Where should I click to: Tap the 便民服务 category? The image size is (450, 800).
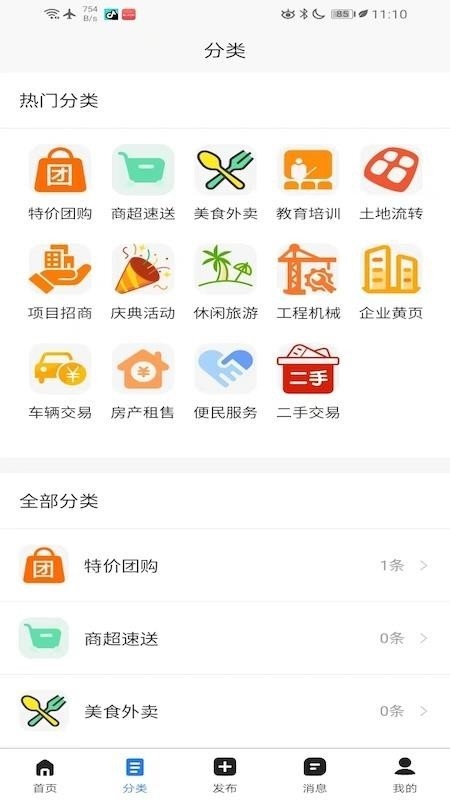point(226,382)
